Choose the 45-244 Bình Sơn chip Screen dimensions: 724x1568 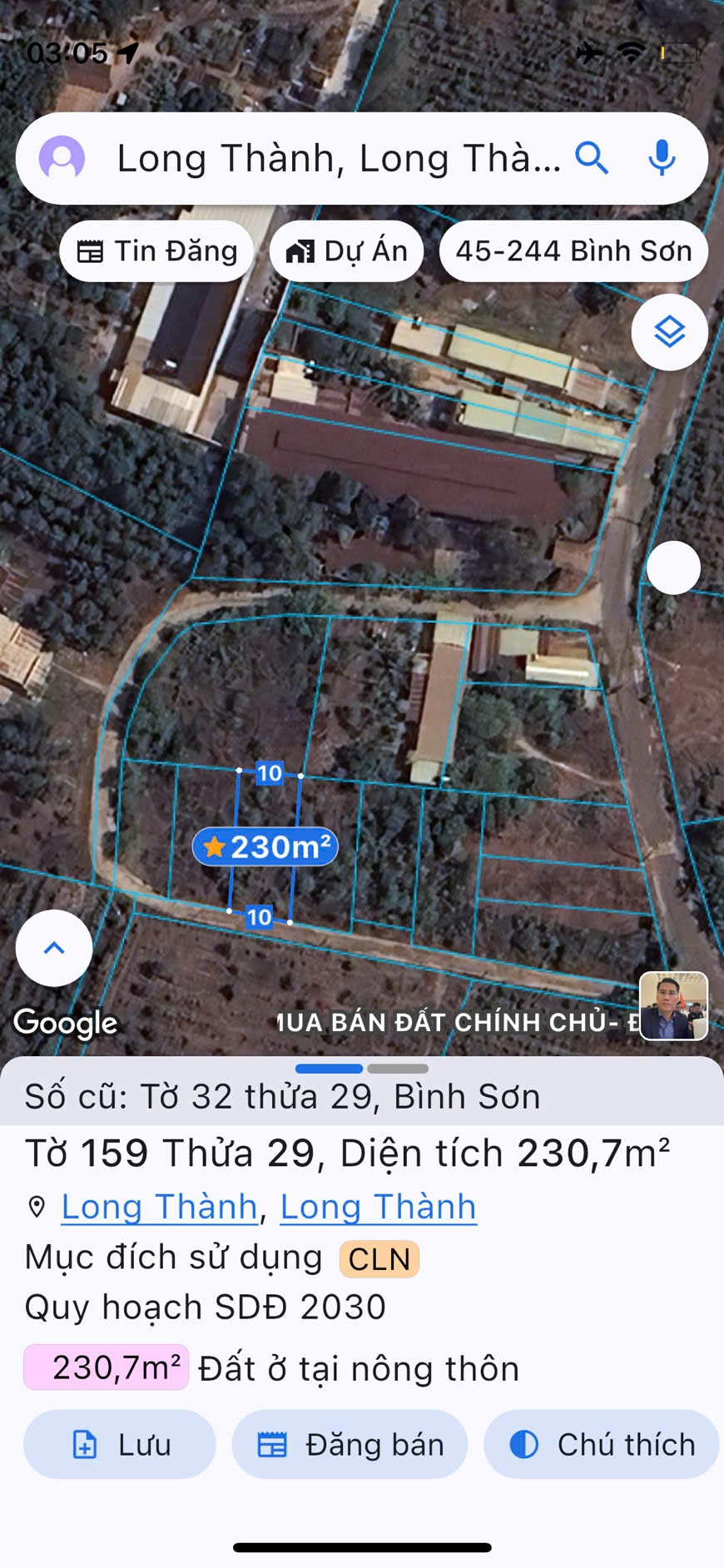coord(573,251)
